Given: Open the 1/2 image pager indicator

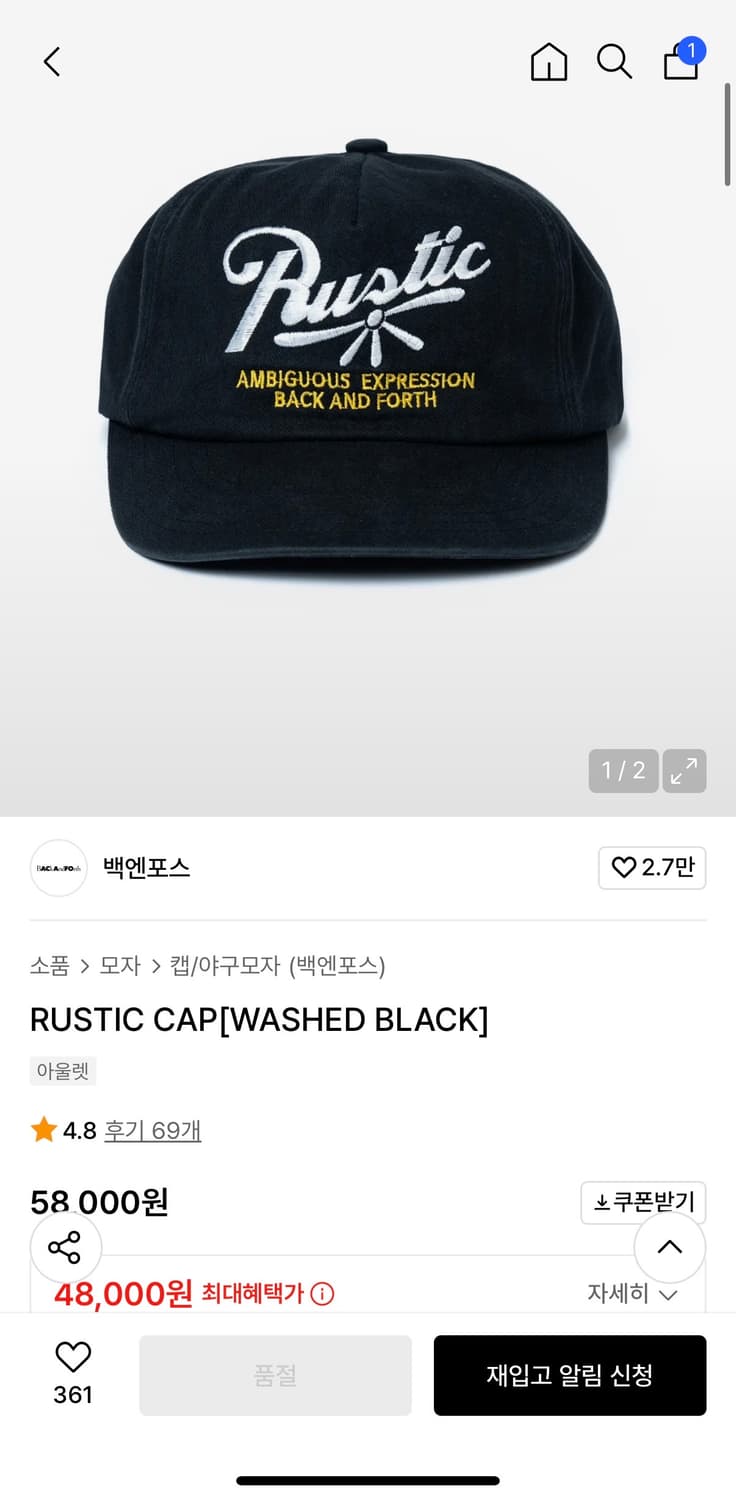Looking at the screenshot, I should coord(622,771).
